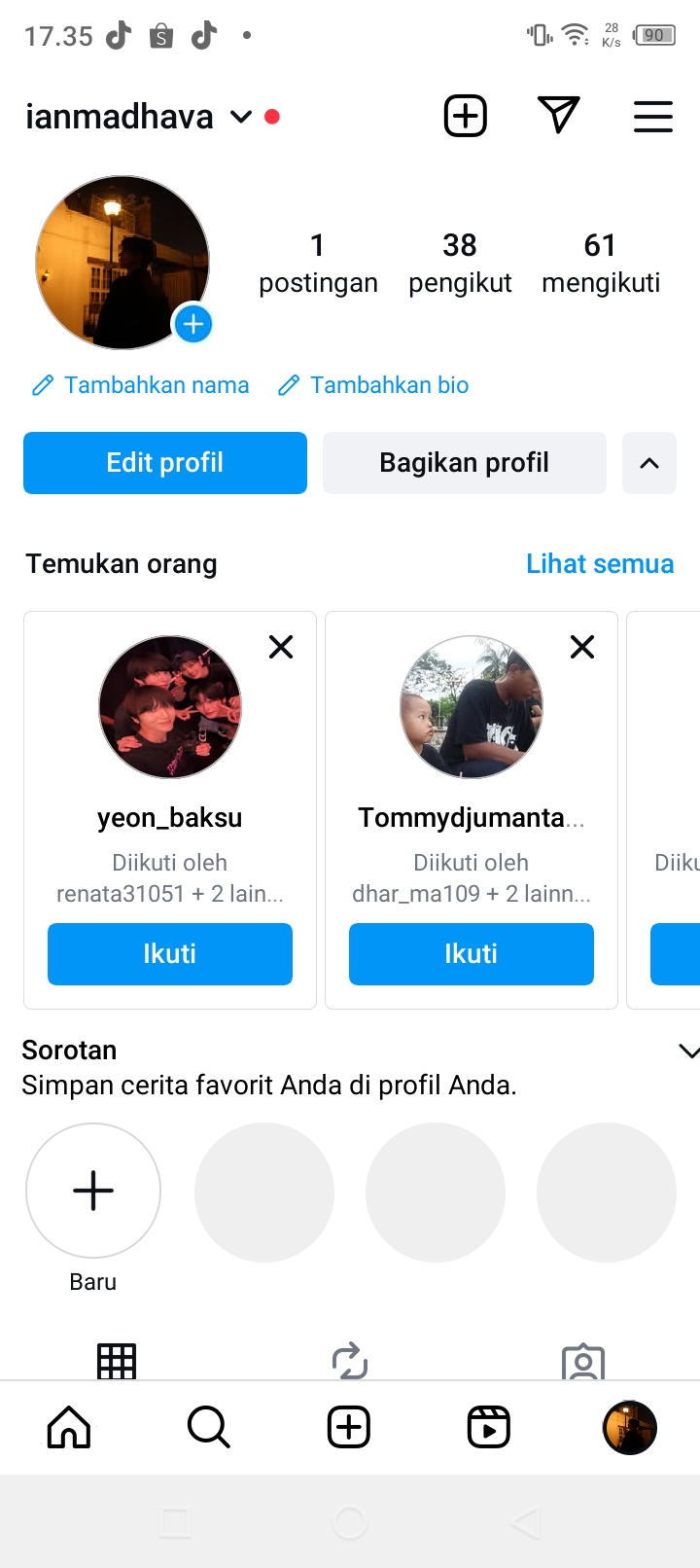This screenshot has width=700, height=1568.
Task: Collapse the Temukan orang suggestions chevron
Action: tap(649, 463)
